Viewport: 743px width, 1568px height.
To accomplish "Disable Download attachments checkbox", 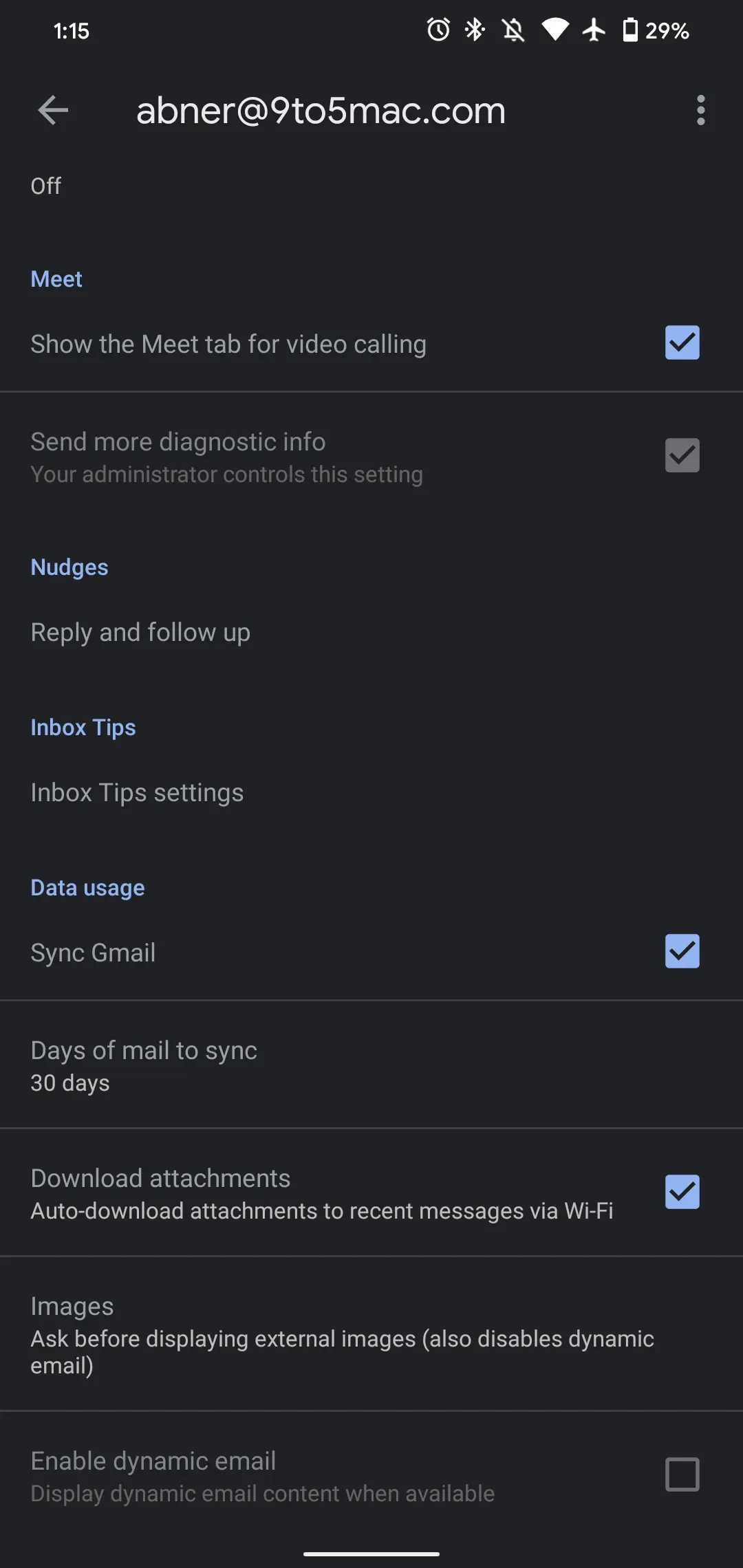I will [x=682, y=1192].
